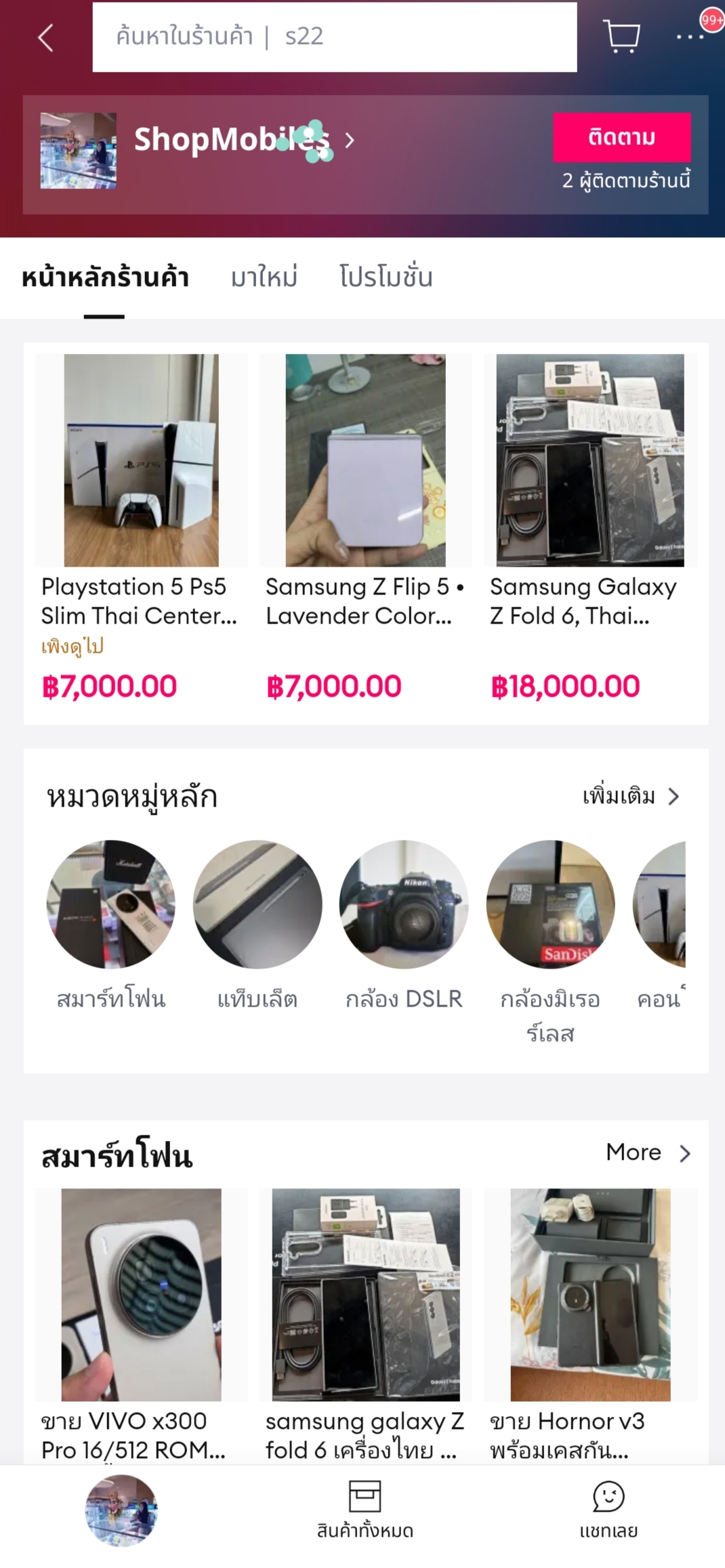Show more categories via เพิ่มเติม
725x1568 pixels.
click(630, 797)
